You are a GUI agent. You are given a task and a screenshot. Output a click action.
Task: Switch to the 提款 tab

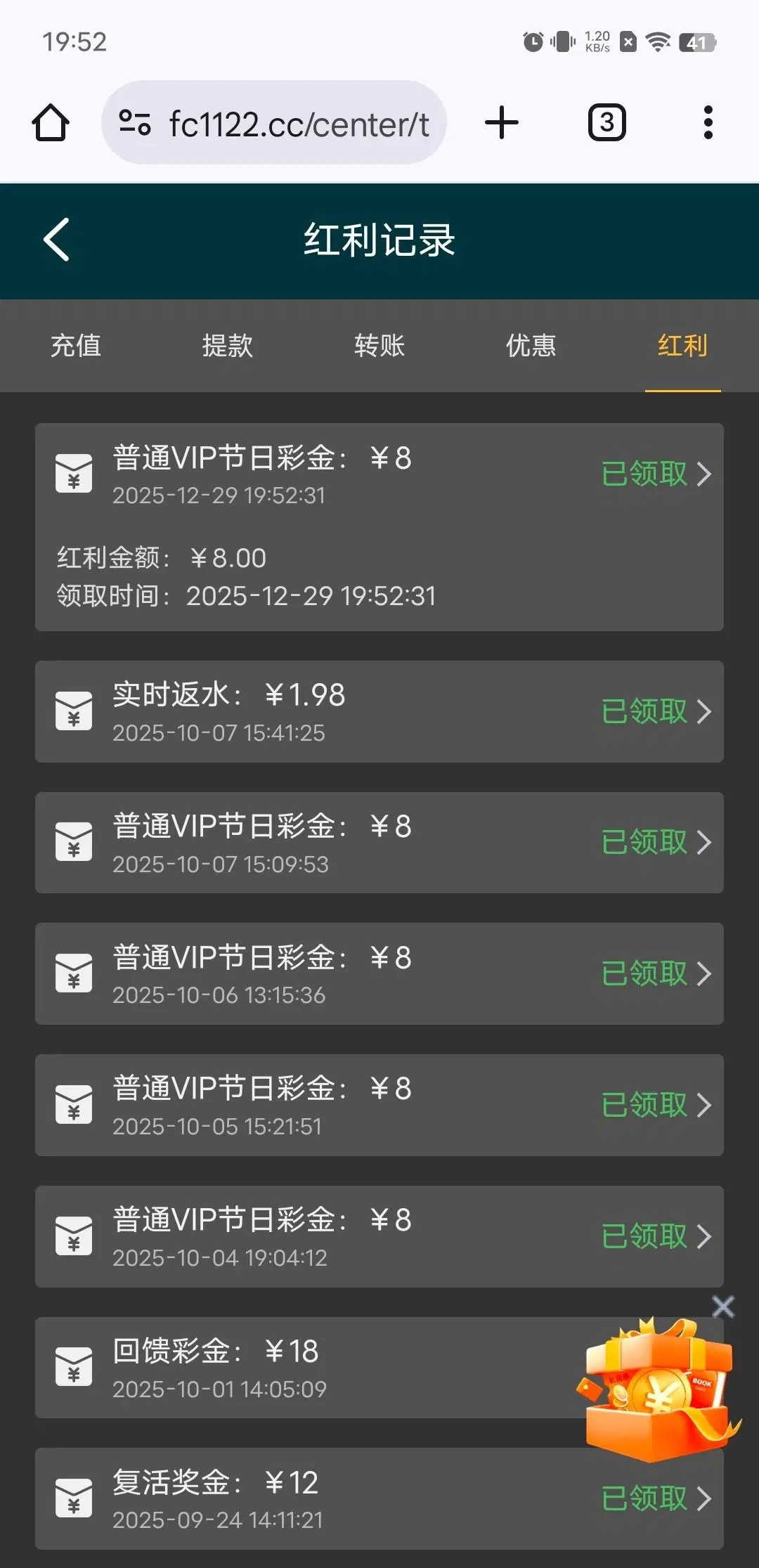pyautogui.click(x=228, y=346)
